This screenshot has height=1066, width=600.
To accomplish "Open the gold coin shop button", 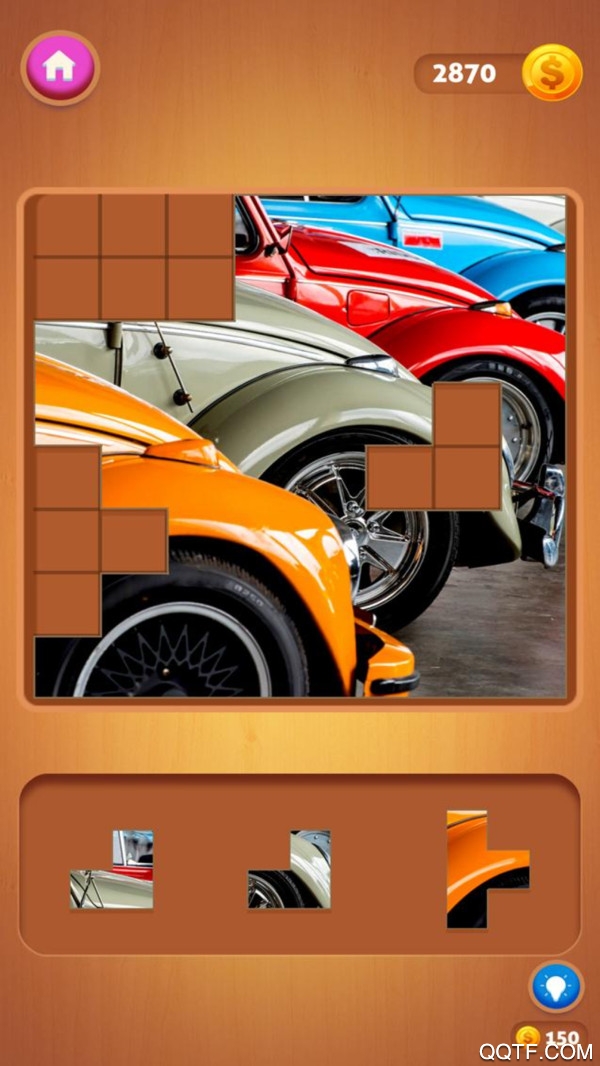I will pyautogui.click(x=552, y=73).
